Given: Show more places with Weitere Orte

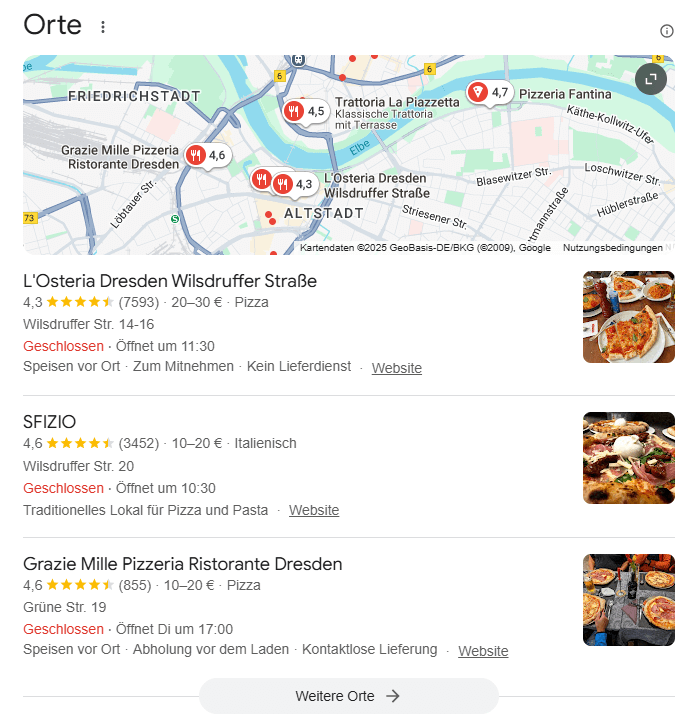Looking at the screenshot, I should pyautogui.click(x=348, y=696).
